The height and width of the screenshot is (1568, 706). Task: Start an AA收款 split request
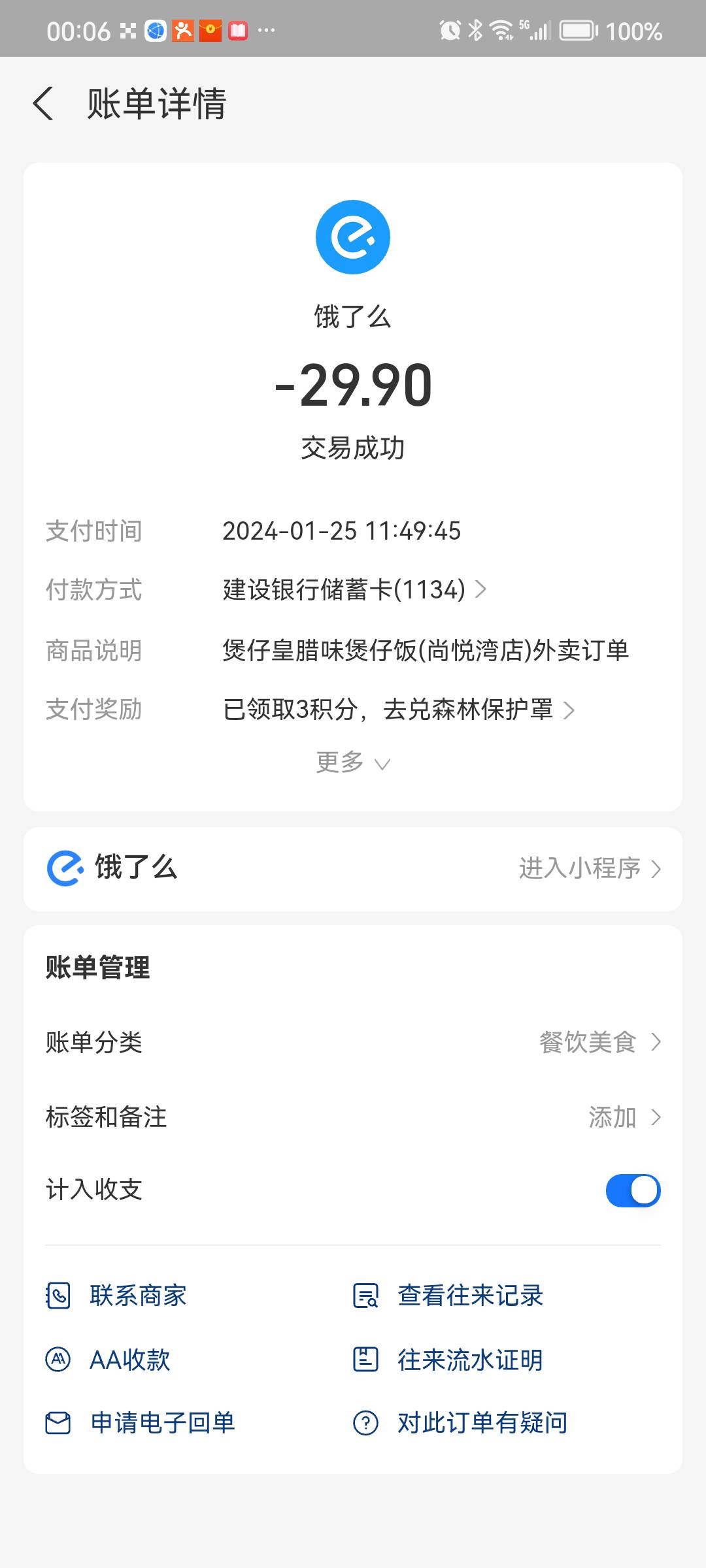(108, 1360)
